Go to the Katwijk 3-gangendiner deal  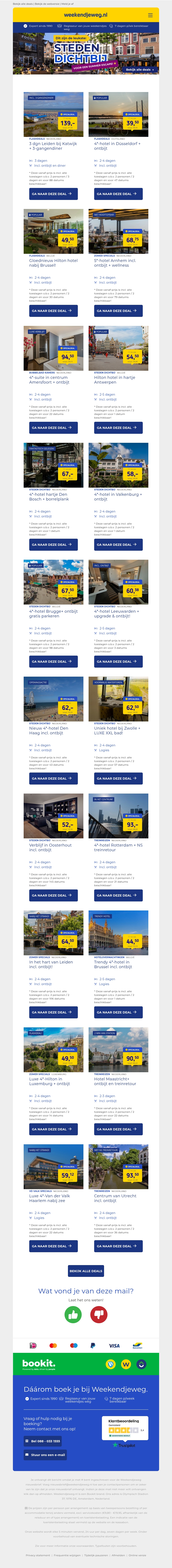(53, 194)
